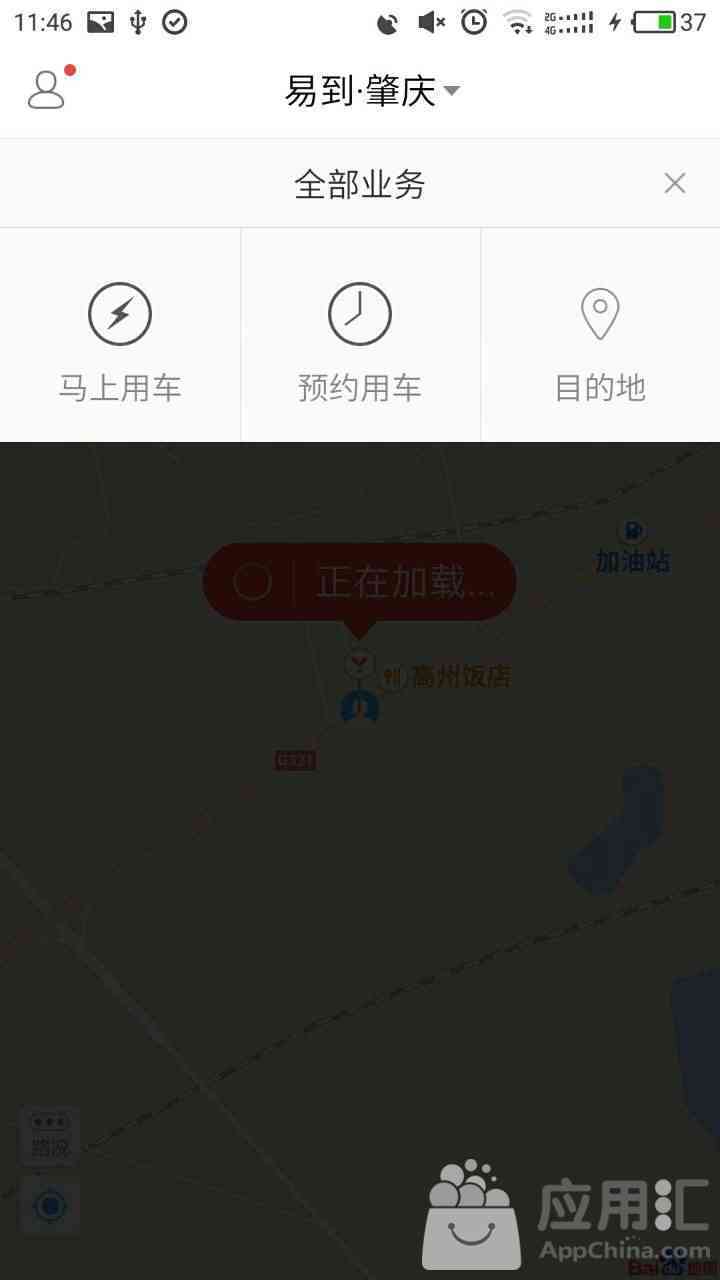
Task: Select 预约用车 service
Action: coord(360,335)
